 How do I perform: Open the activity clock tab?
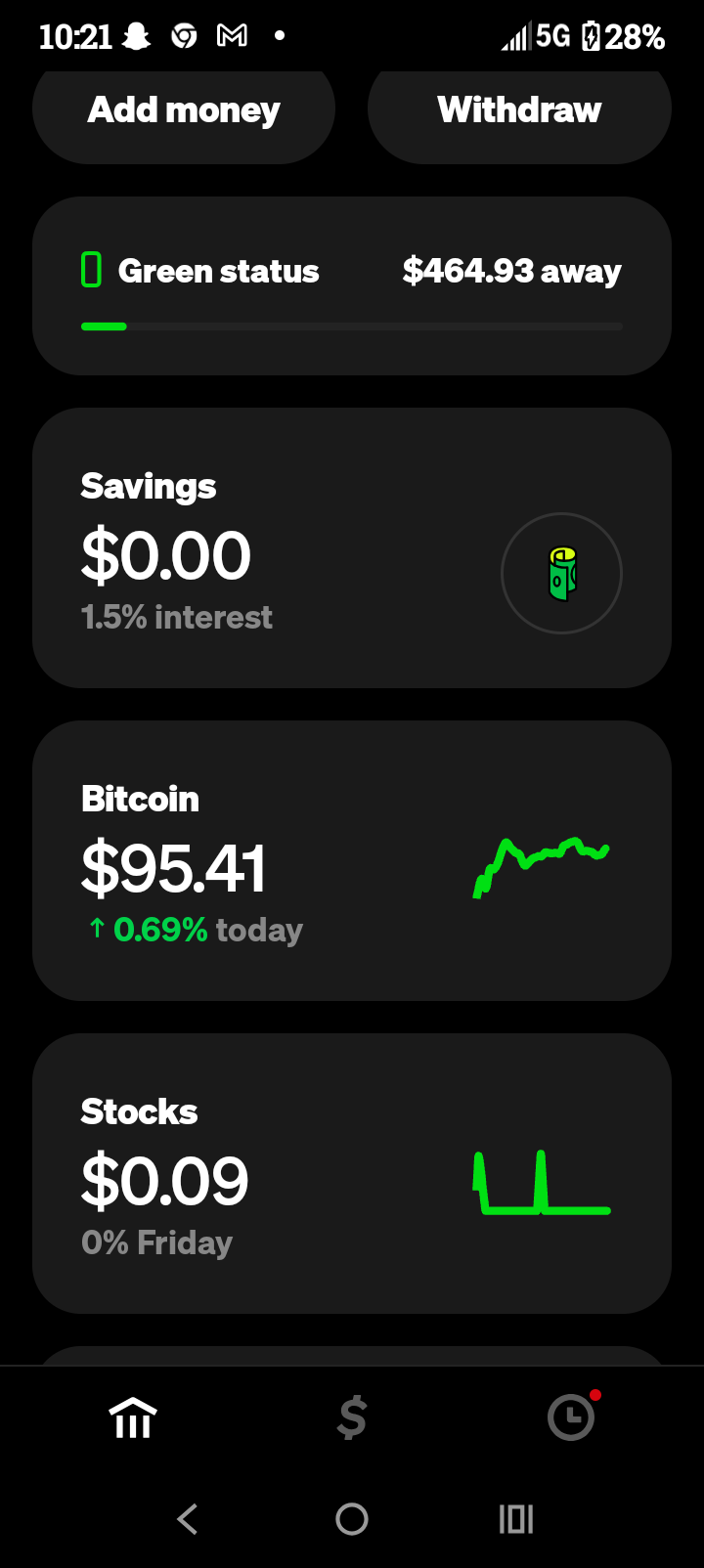(x=571, y=1417)
